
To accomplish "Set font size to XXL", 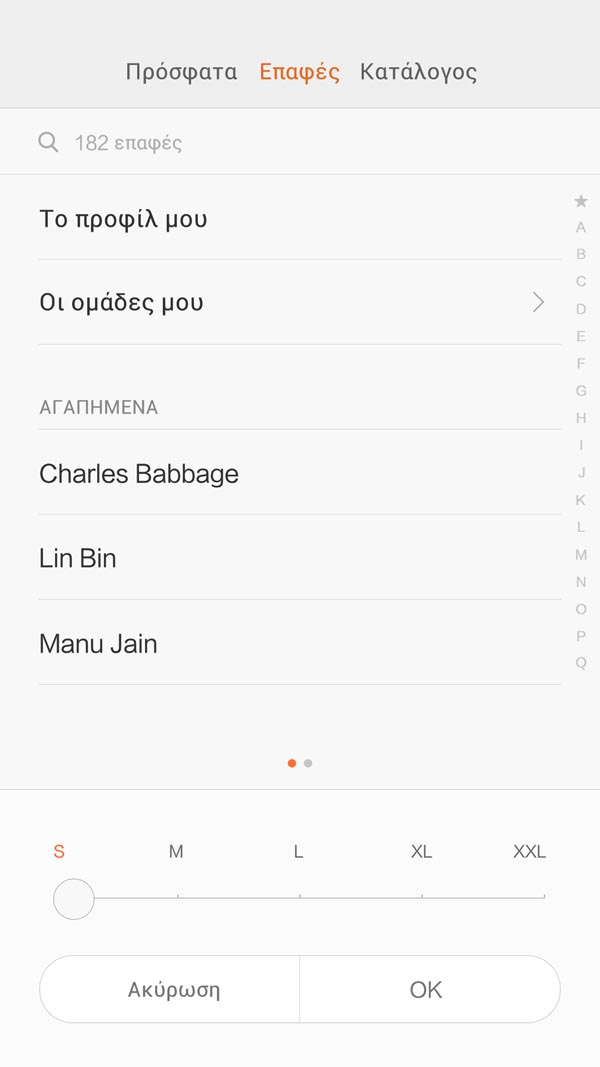I will 529,851.
